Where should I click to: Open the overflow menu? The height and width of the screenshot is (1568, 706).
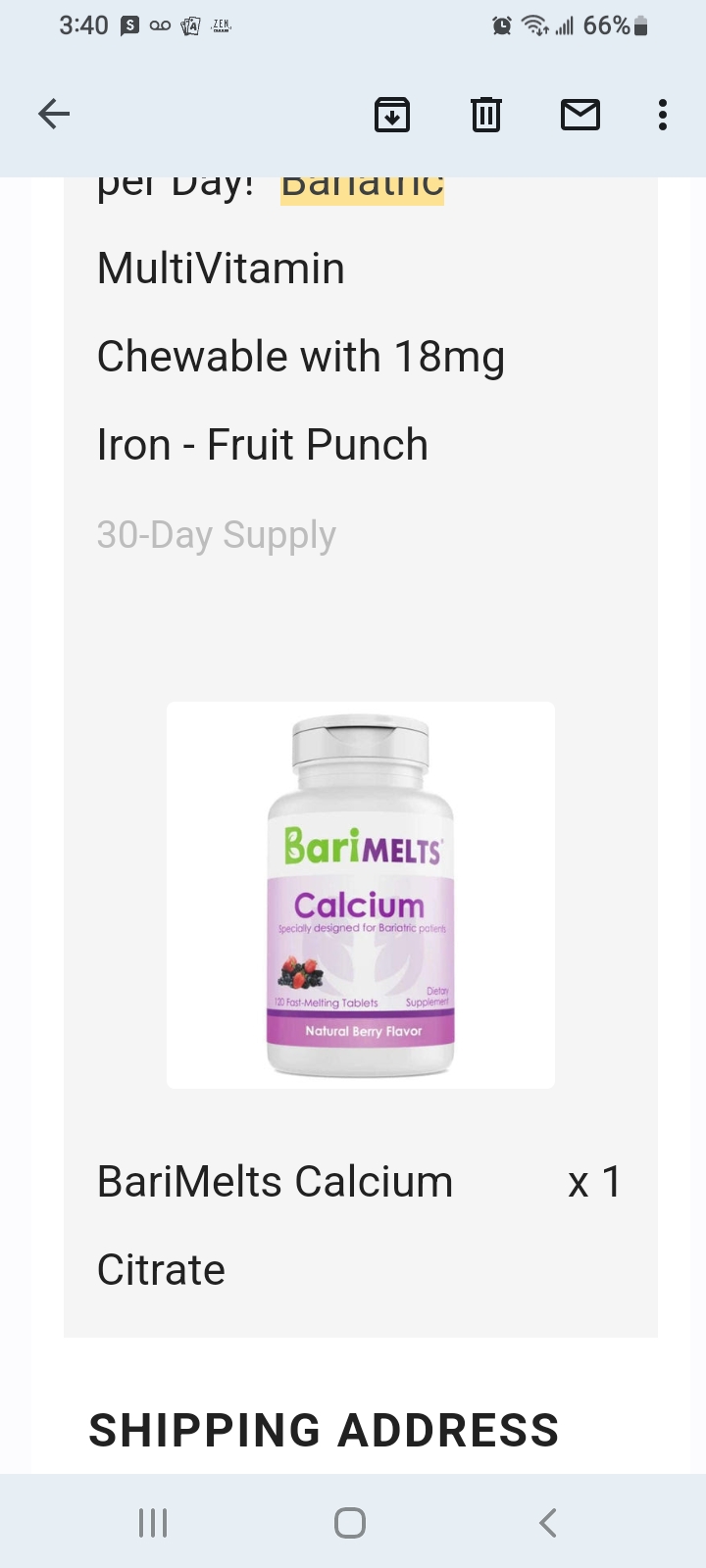[663, 115]
